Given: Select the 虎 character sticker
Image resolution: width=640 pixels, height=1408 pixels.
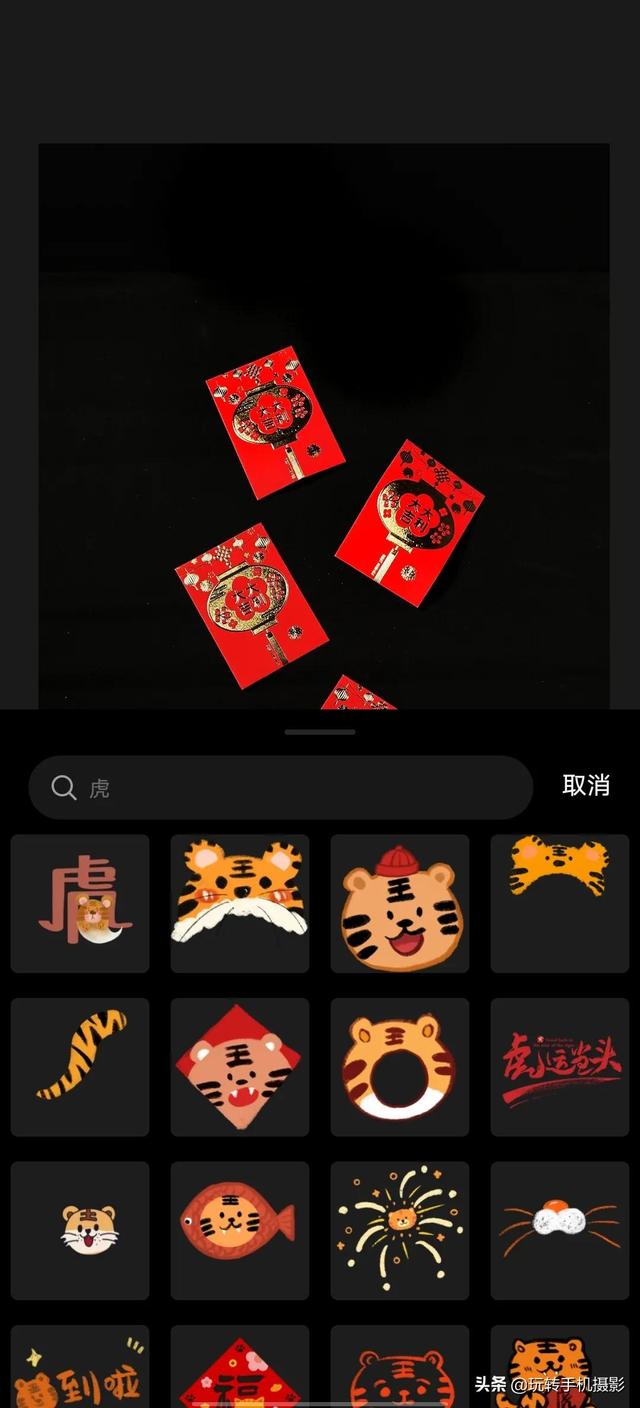Looking at the screenshot, I should click(x=80, y=904).
